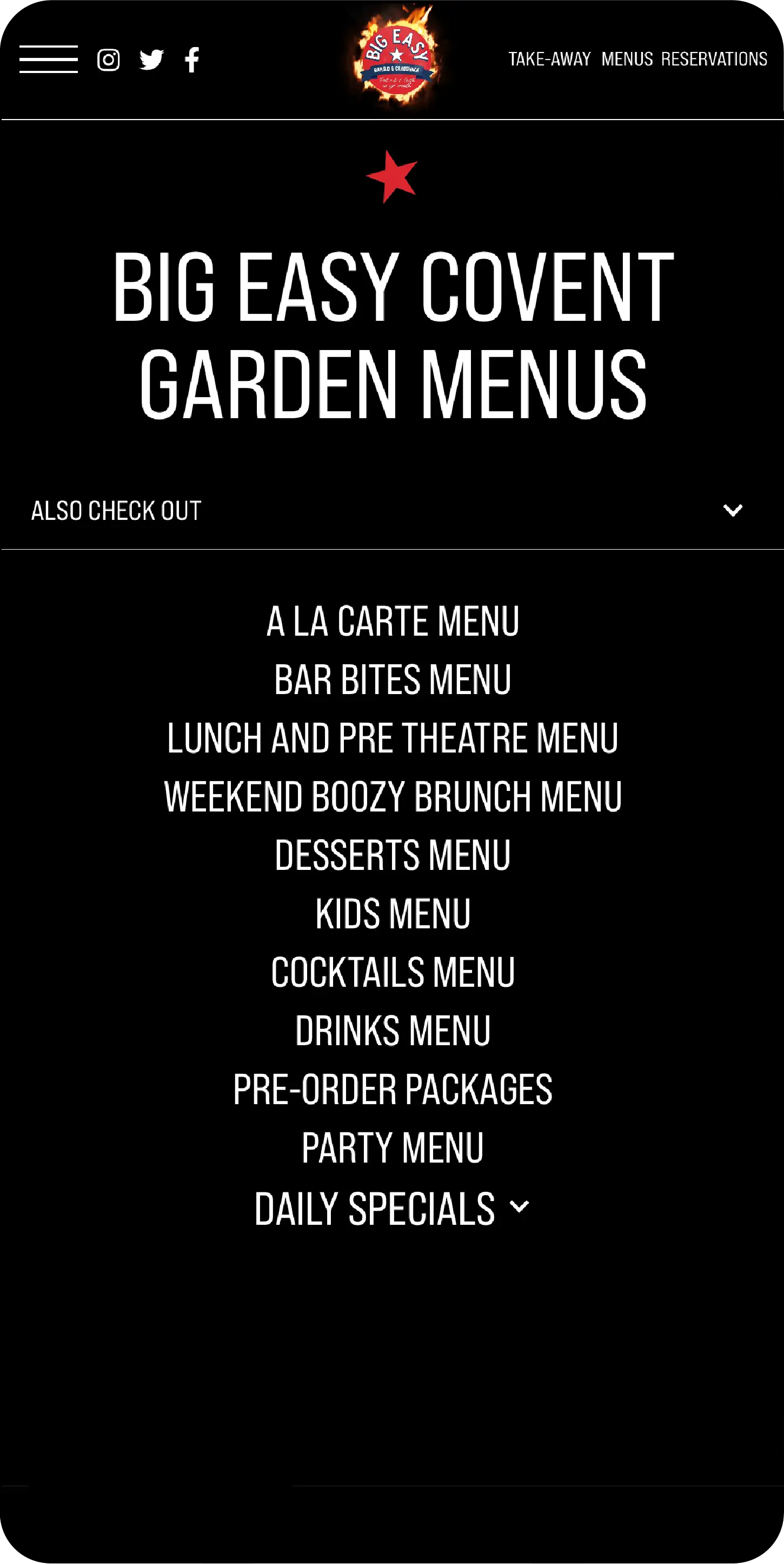Tap the Big Easy logo
The width and height of the screenshot is (784, 1564).
tap(396, 57)
